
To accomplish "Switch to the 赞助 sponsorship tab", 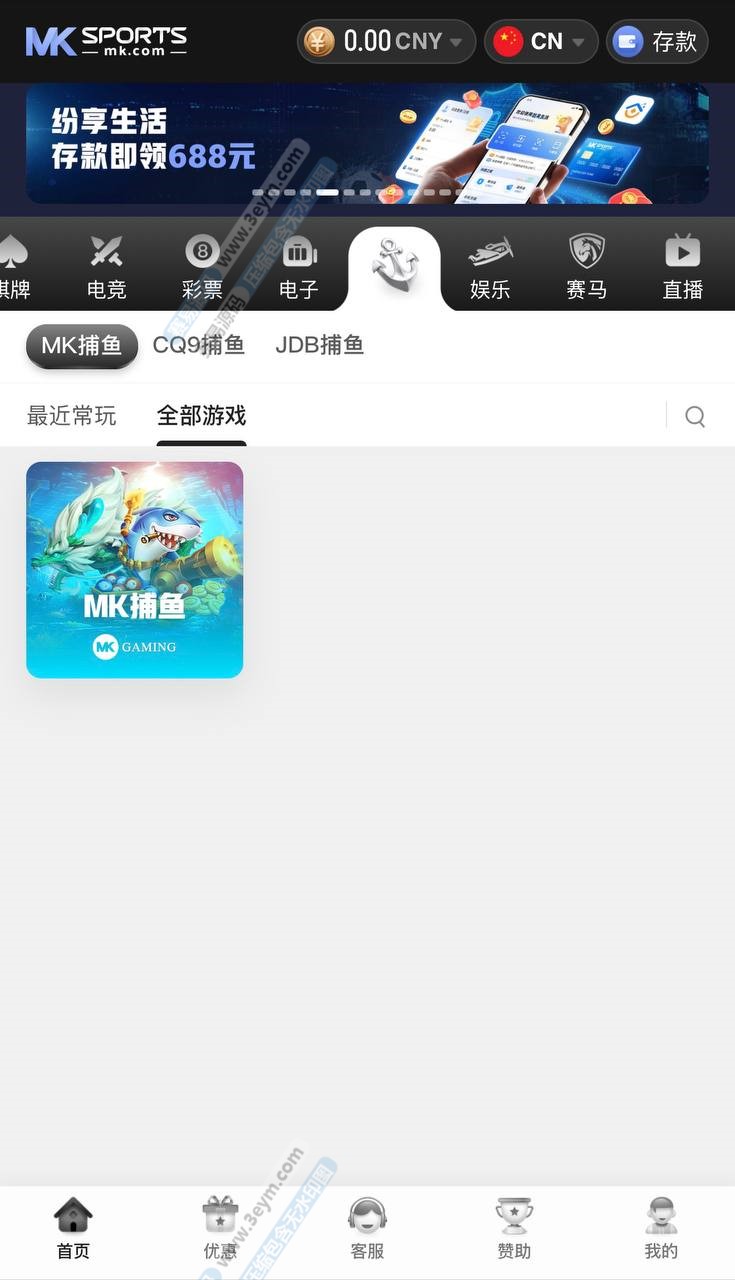I will (514, 1230).
